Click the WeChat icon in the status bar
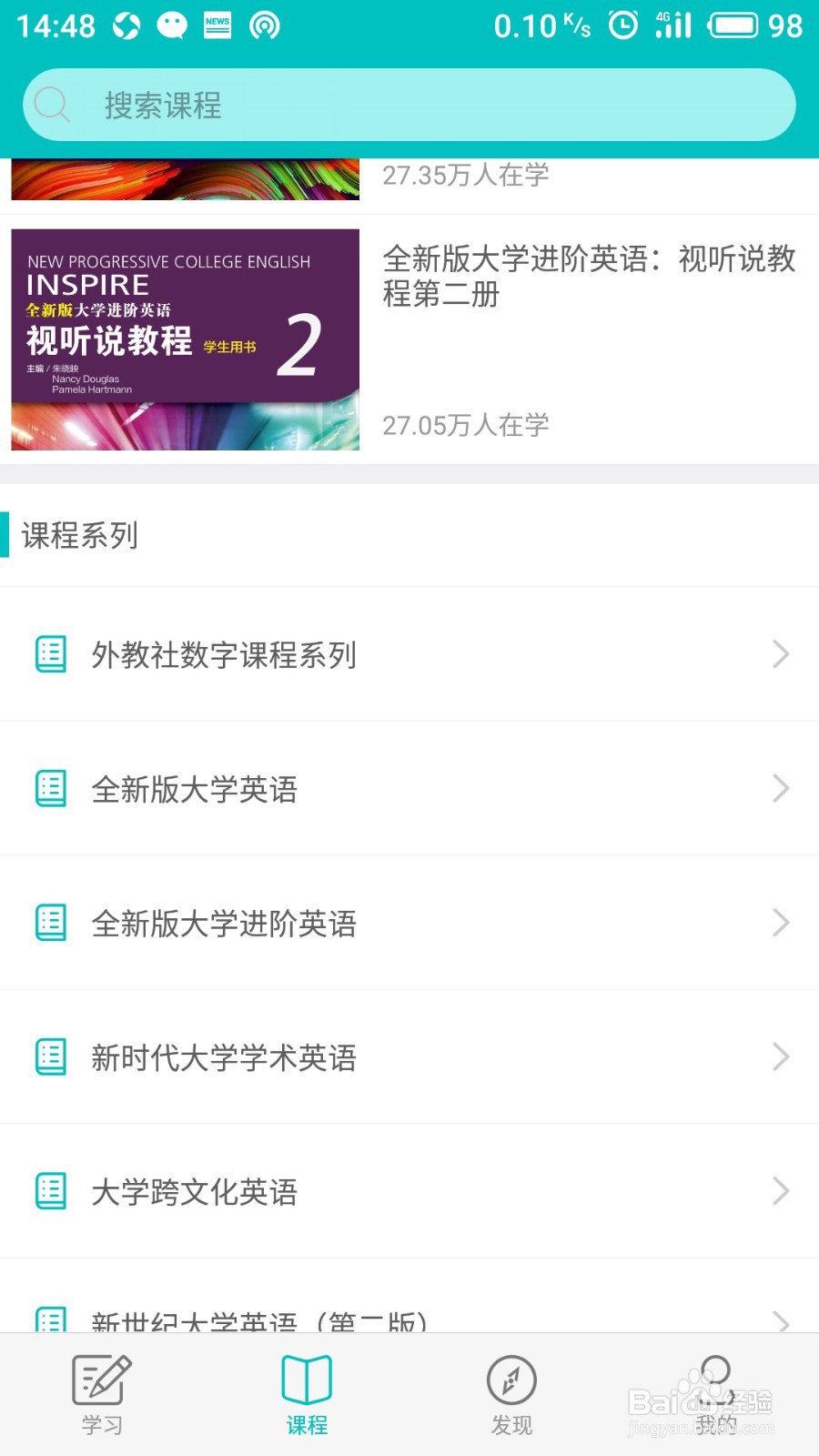Image resolution: width=819 pixels, height=1456 pixels. (173, 25)
